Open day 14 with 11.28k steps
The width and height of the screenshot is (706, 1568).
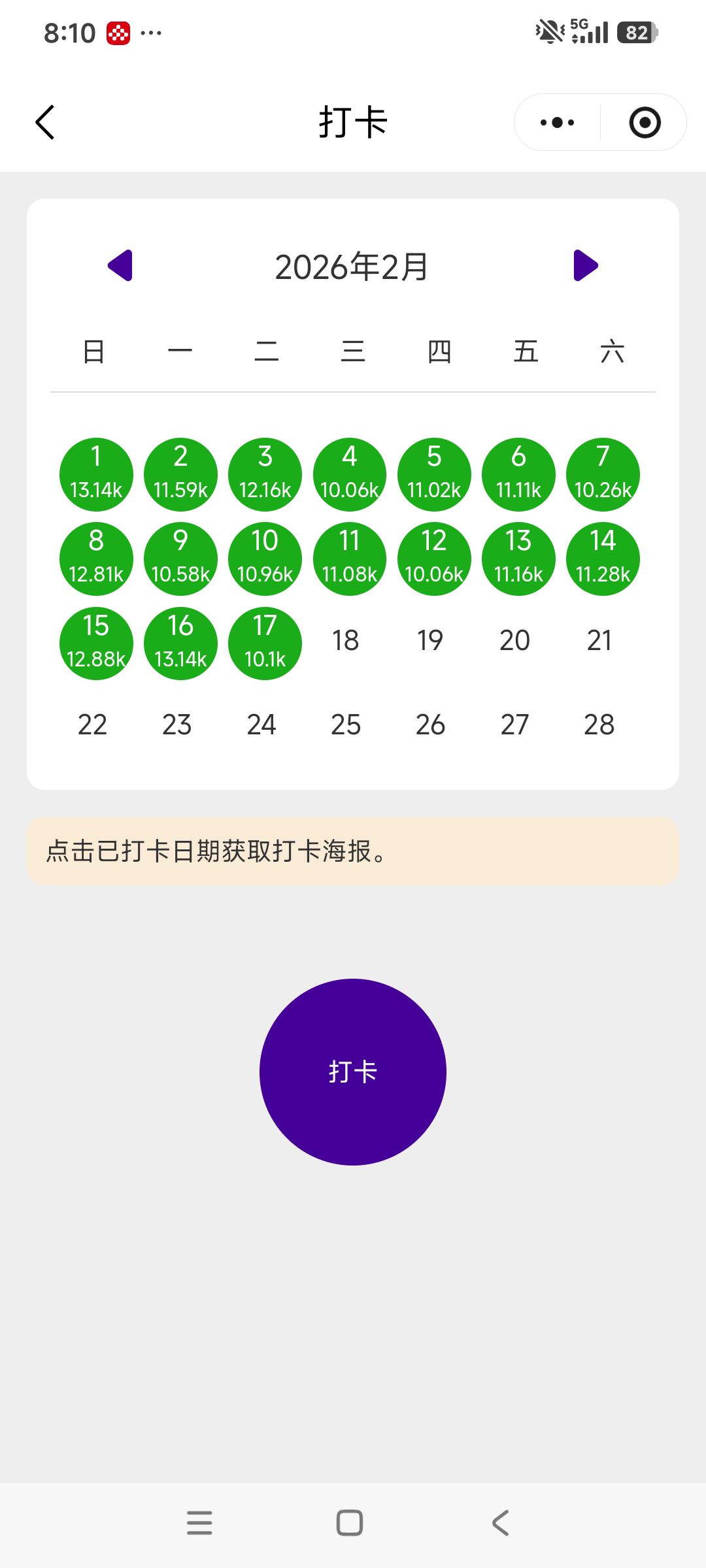pyautogui.click(x=603, y=559)
